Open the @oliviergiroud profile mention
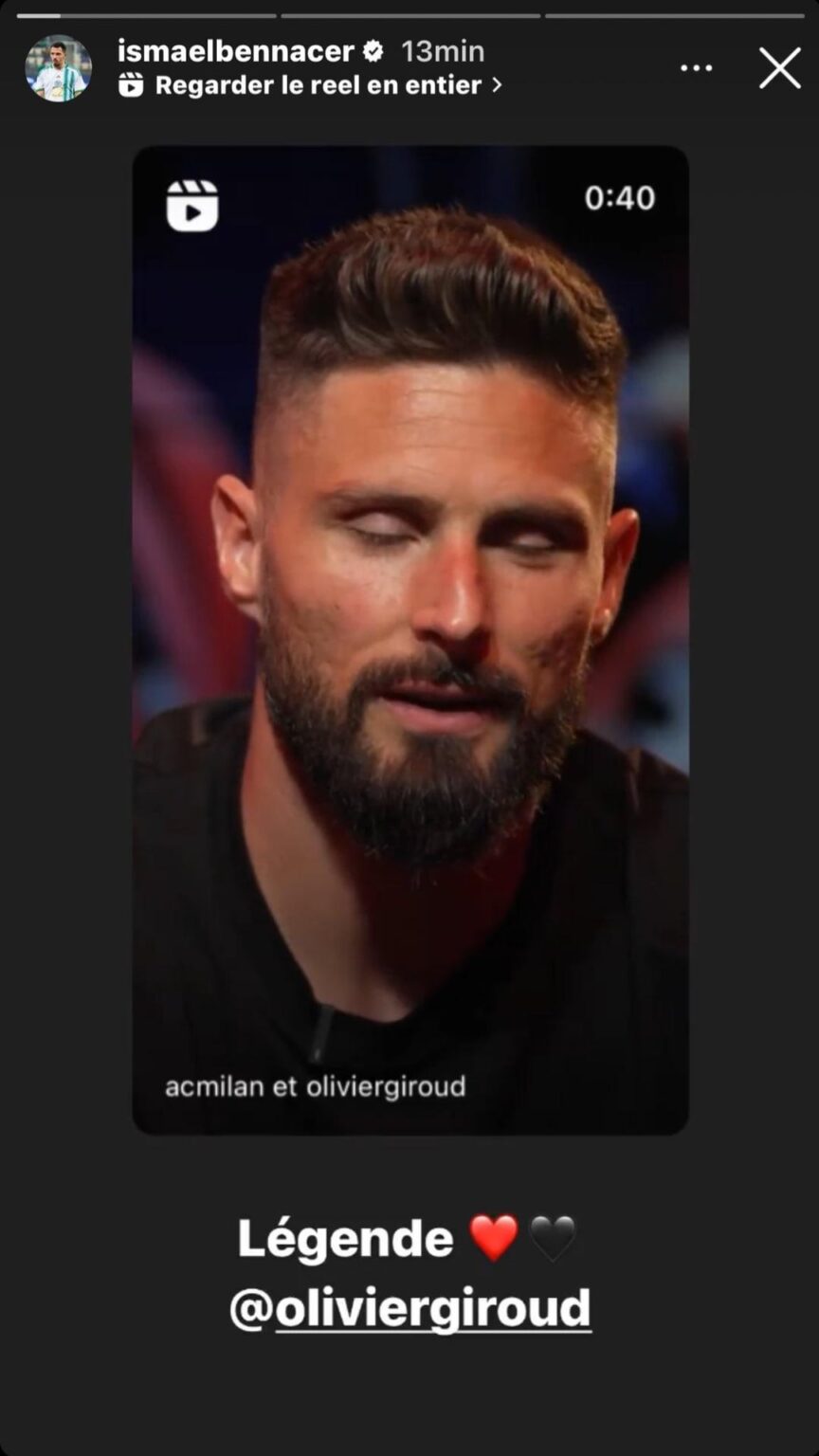819x1456 pixels. coord(409,1306)
